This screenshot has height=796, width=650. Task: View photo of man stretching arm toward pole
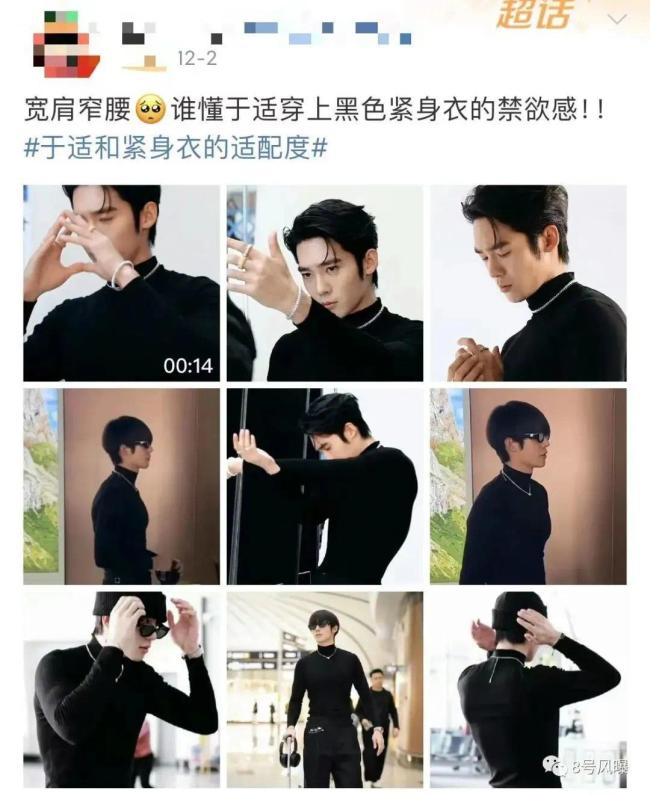point(324,486)
